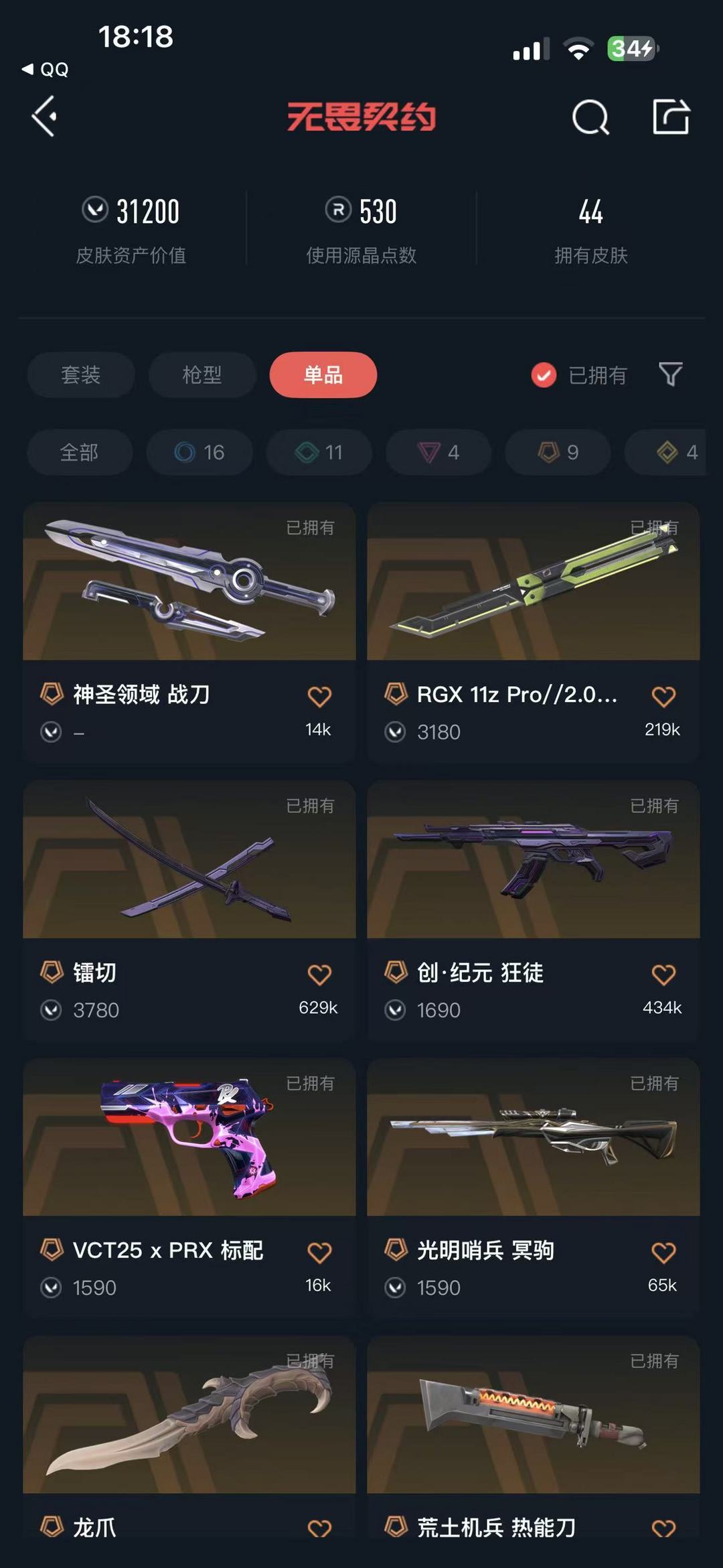Filter by the tier chip showing 9
This screenshot has height=1568, width=723.
558,452
